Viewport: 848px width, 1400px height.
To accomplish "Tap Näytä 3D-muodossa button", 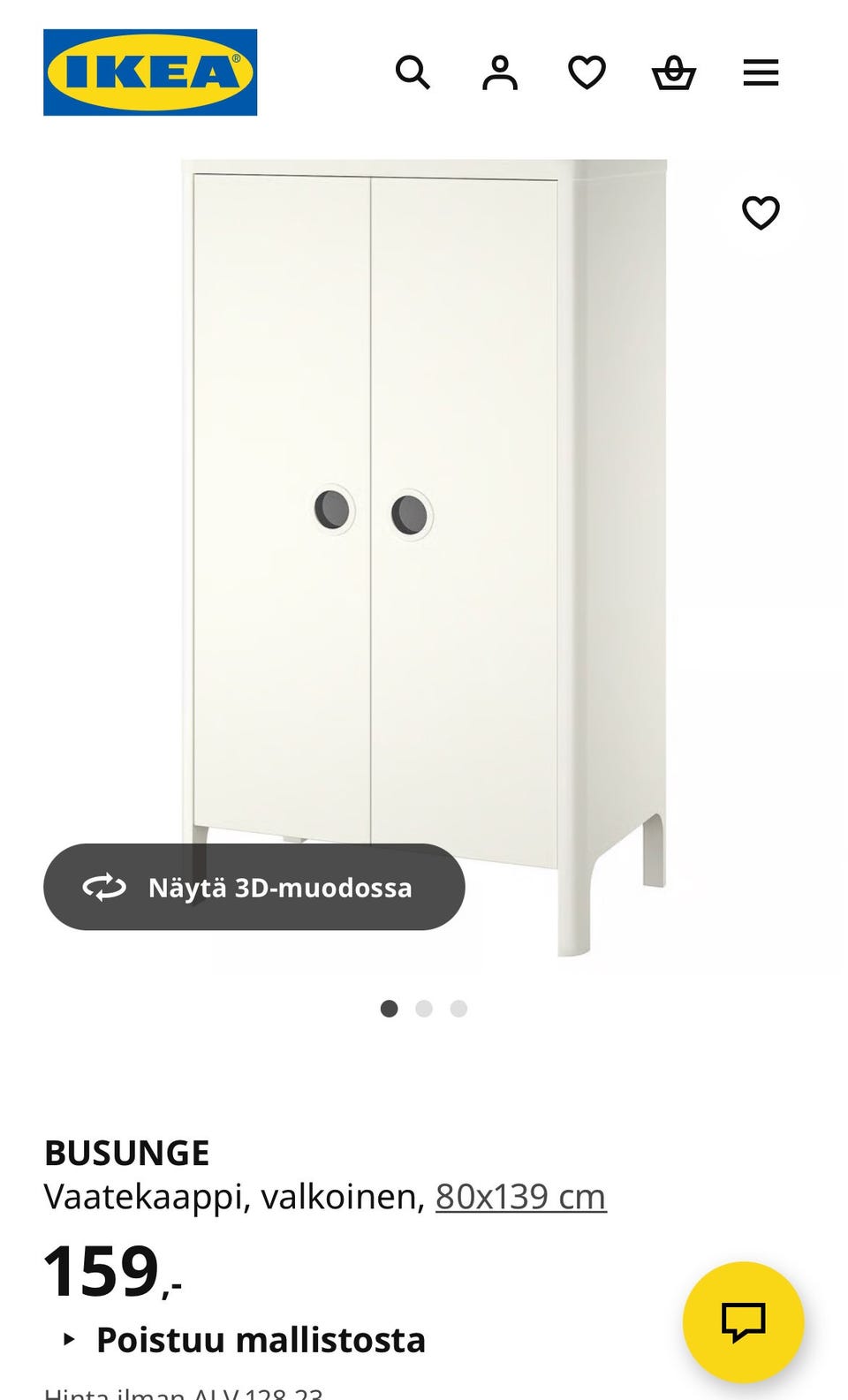I will tap(254, 887).
